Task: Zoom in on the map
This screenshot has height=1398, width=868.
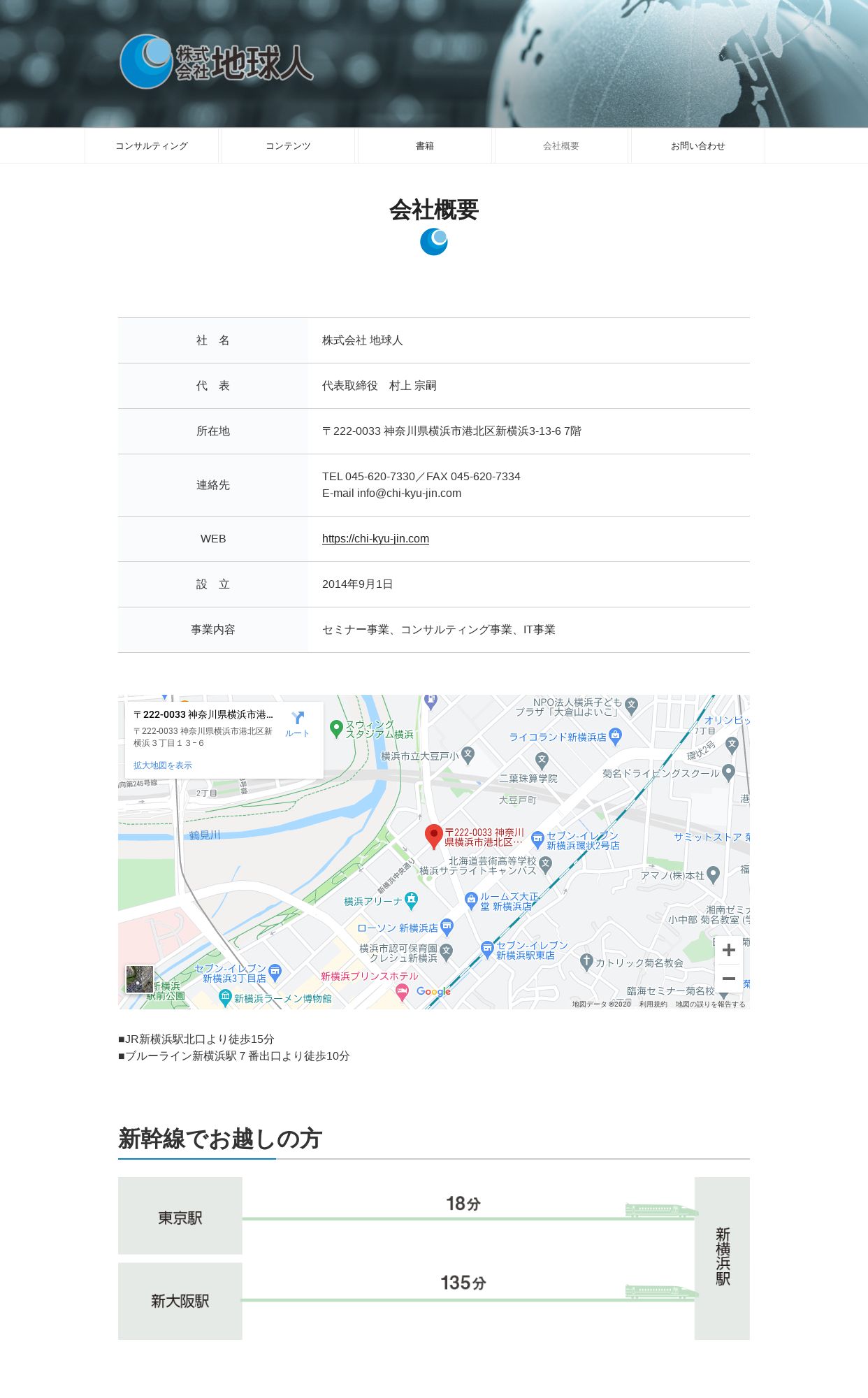Action: [728, 950]
